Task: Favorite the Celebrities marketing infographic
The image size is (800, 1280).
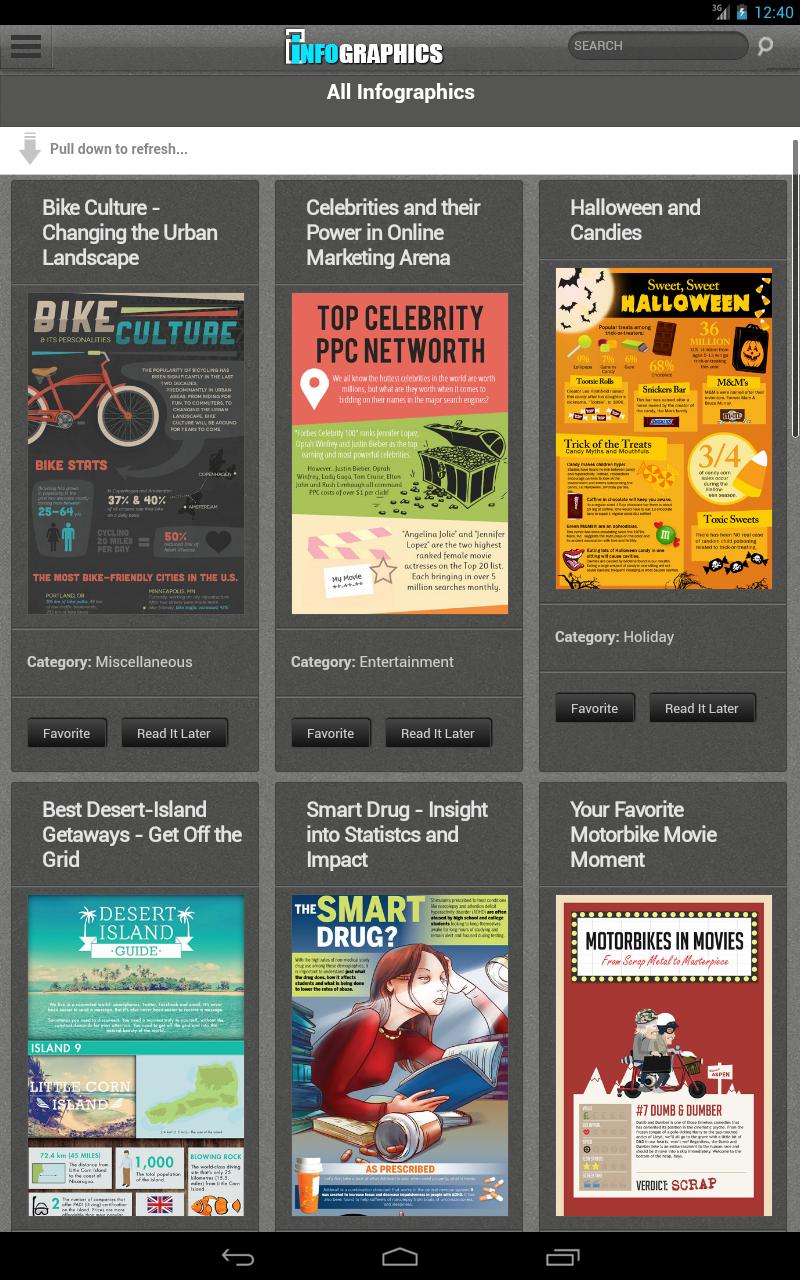Action: [331, 733]
